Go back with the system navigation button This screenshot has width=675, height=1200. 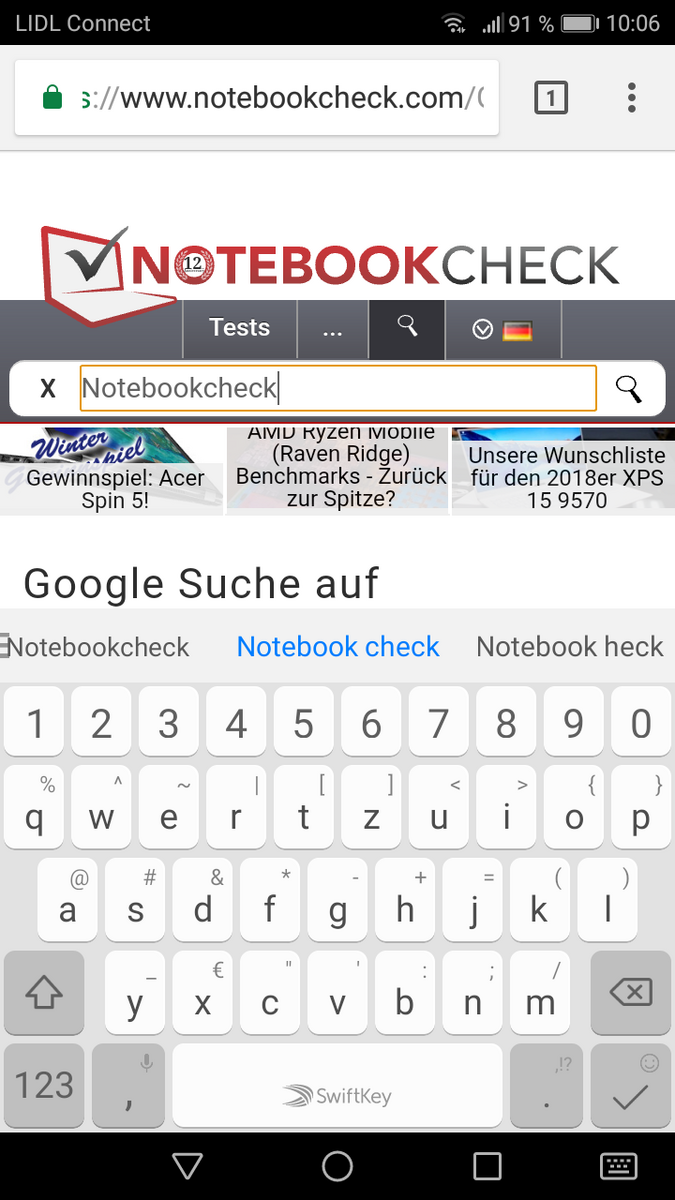tap(187, 1166)
